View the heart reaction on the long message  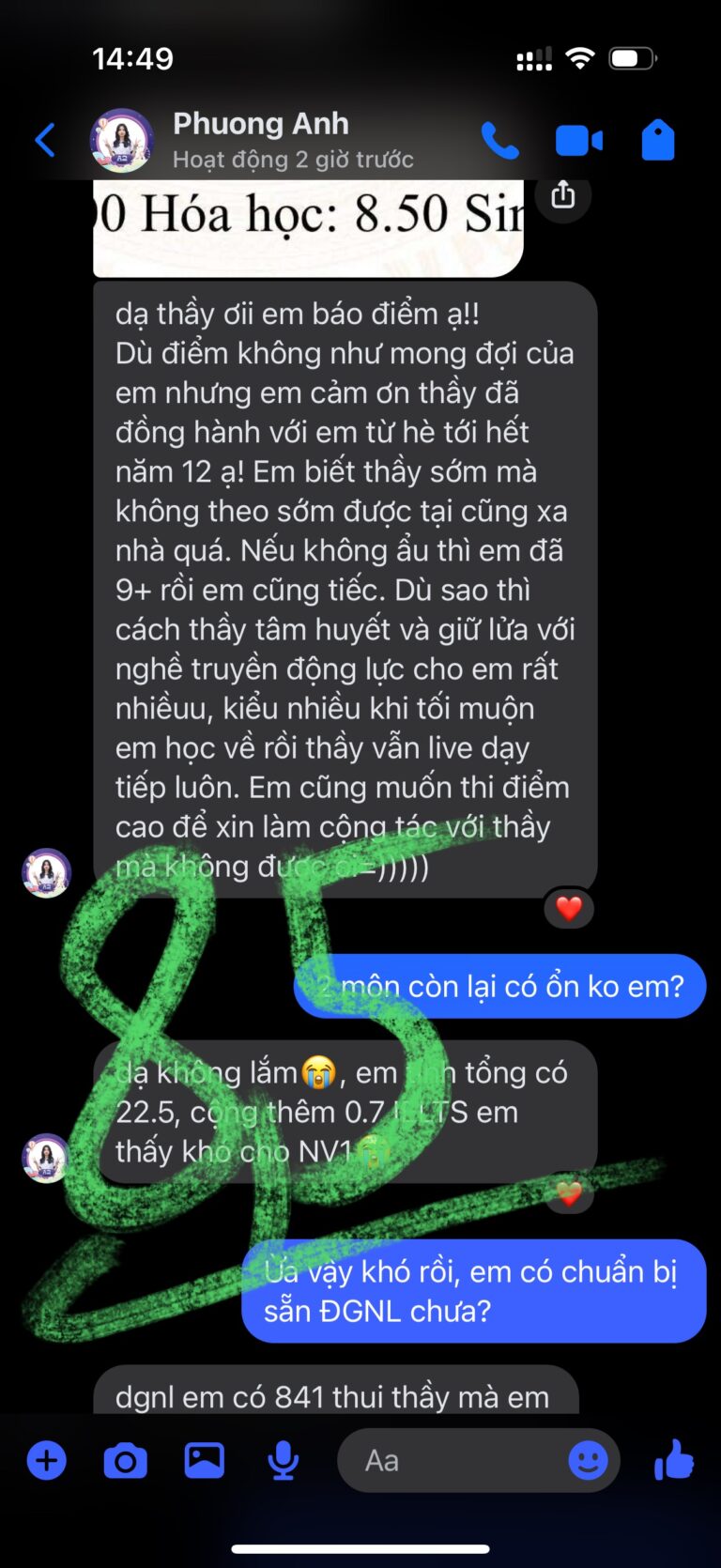click(569, 908)
